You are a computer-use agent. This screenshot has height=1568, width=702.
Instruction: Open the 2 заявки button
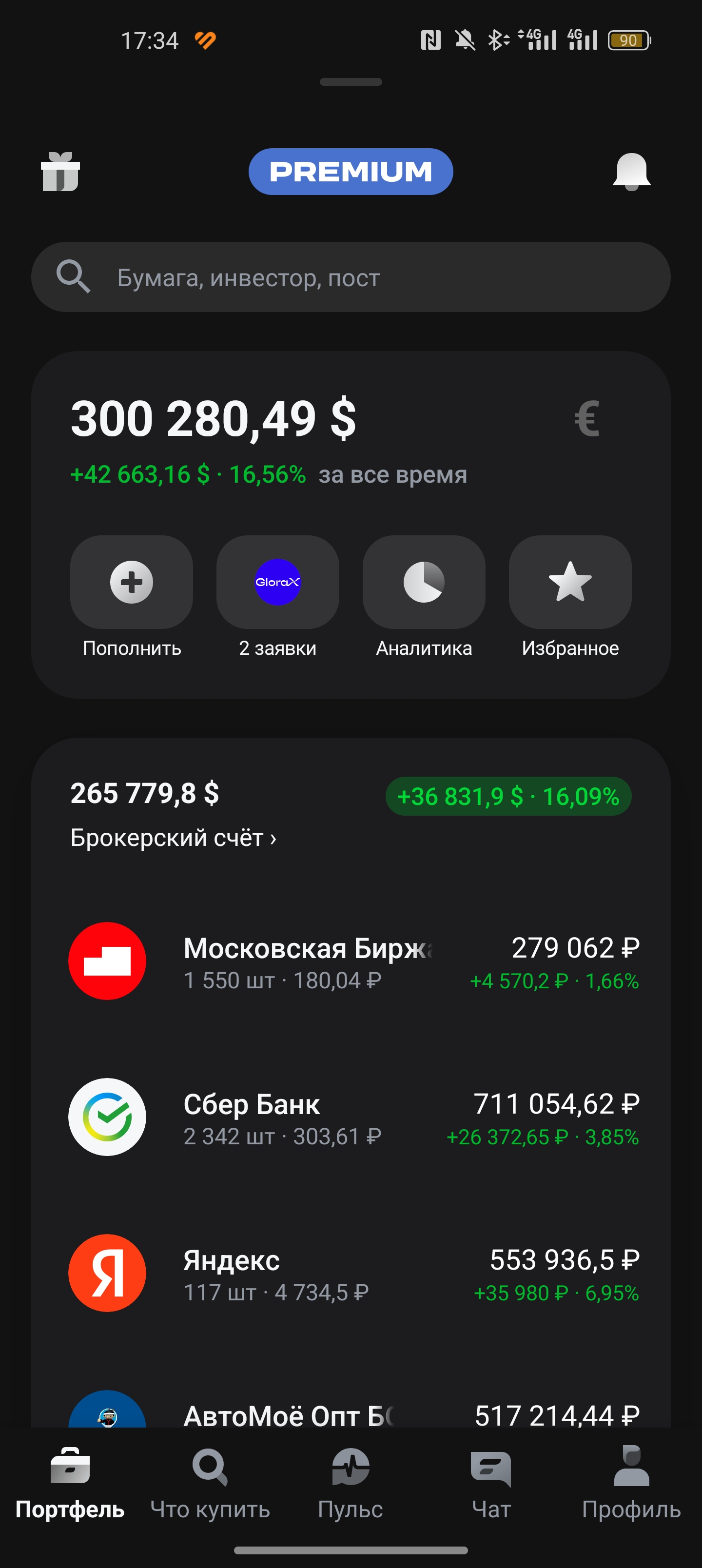coord(278,583)
